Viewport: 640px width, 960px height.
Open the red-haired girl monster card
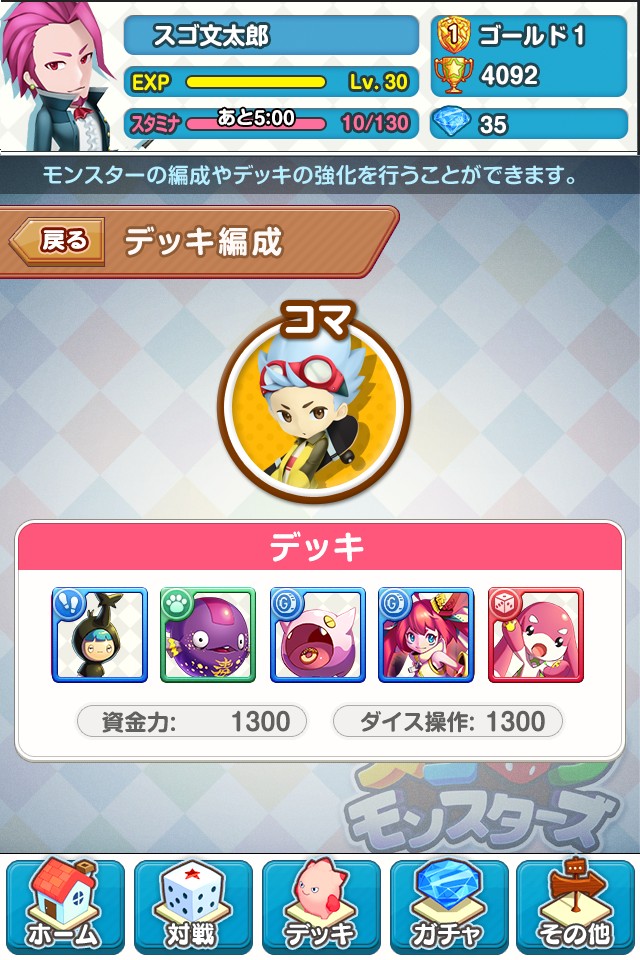coord(426,635)
